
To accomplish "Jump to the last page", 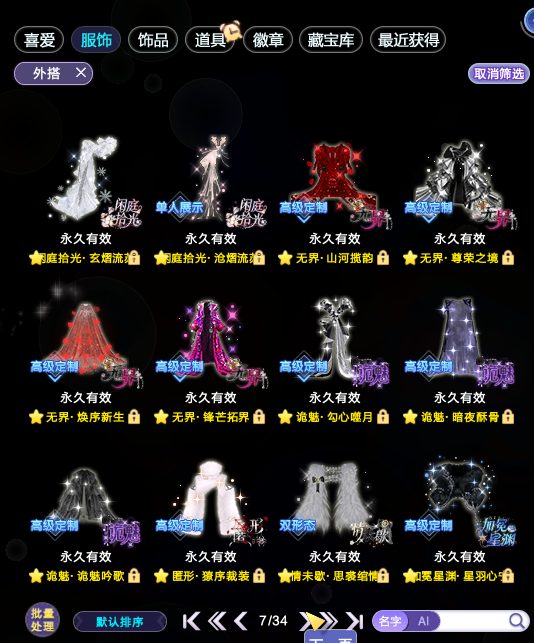I will 354,621.
